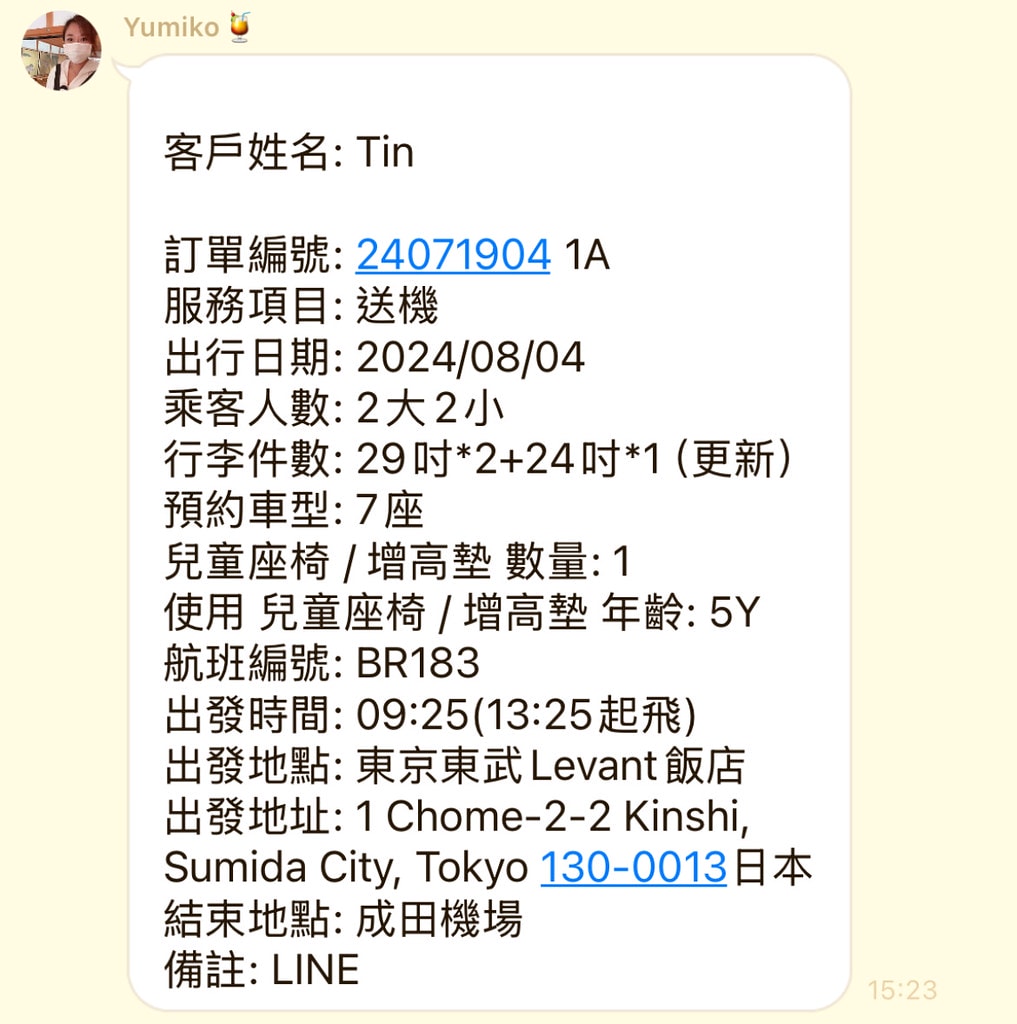The height and width of the screenshot is (1024, 1017).
Task: Tap the order number link 24071904
Action: click(453, 256)
